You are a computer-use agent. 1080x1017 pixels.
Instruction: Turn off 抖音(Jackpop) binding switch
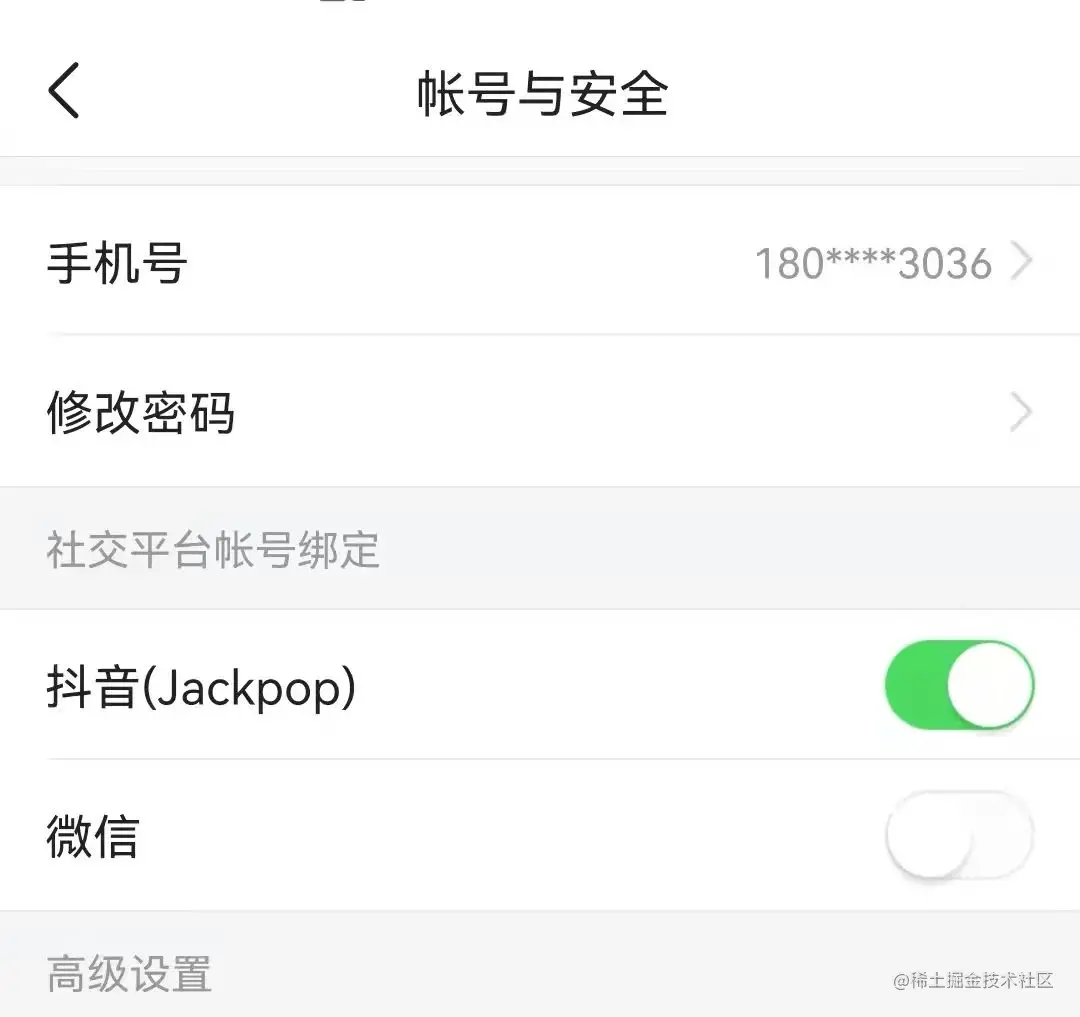tap(958, 685)
